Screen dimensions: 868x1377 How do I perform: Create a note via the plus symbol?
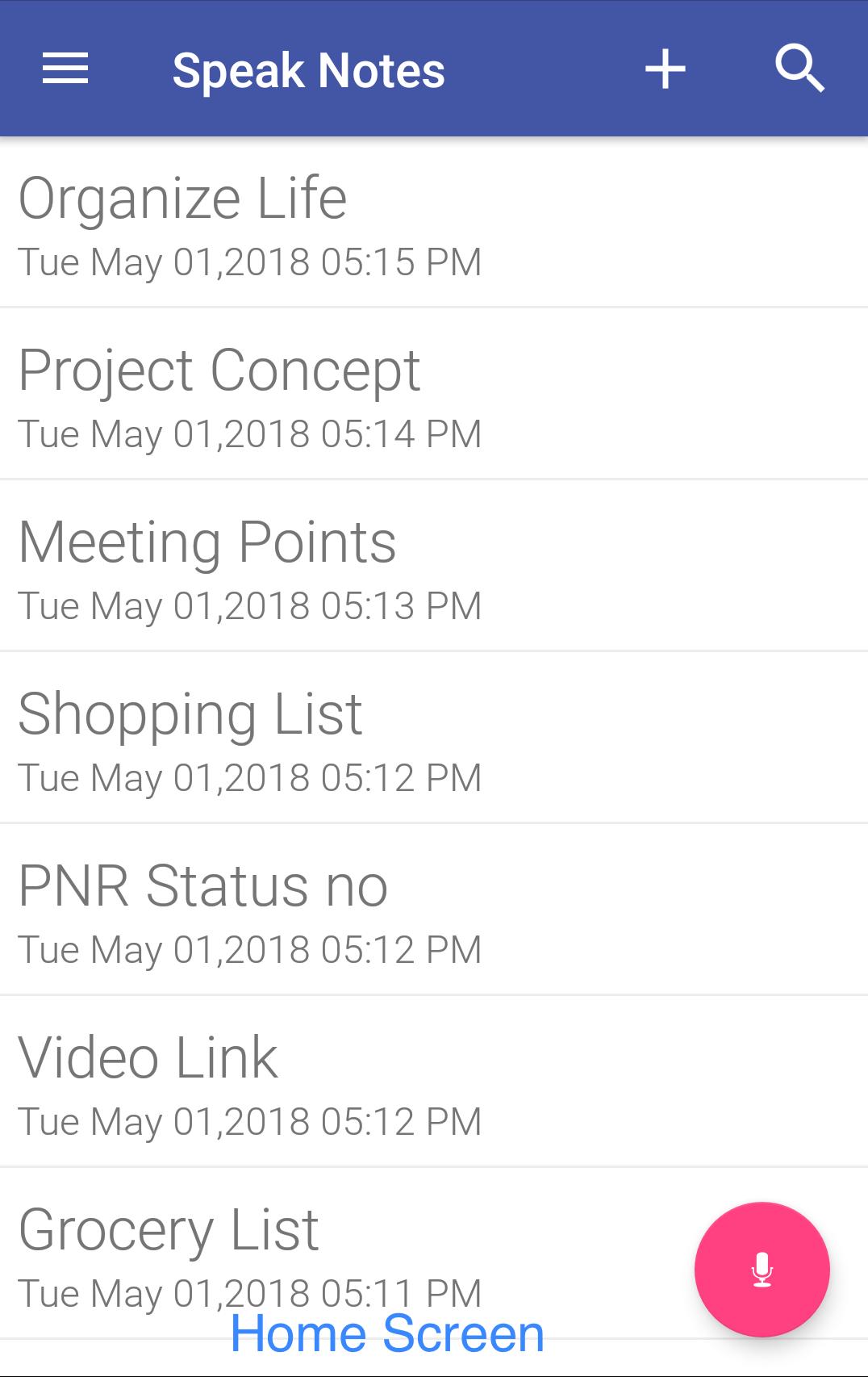click(664, 69)
